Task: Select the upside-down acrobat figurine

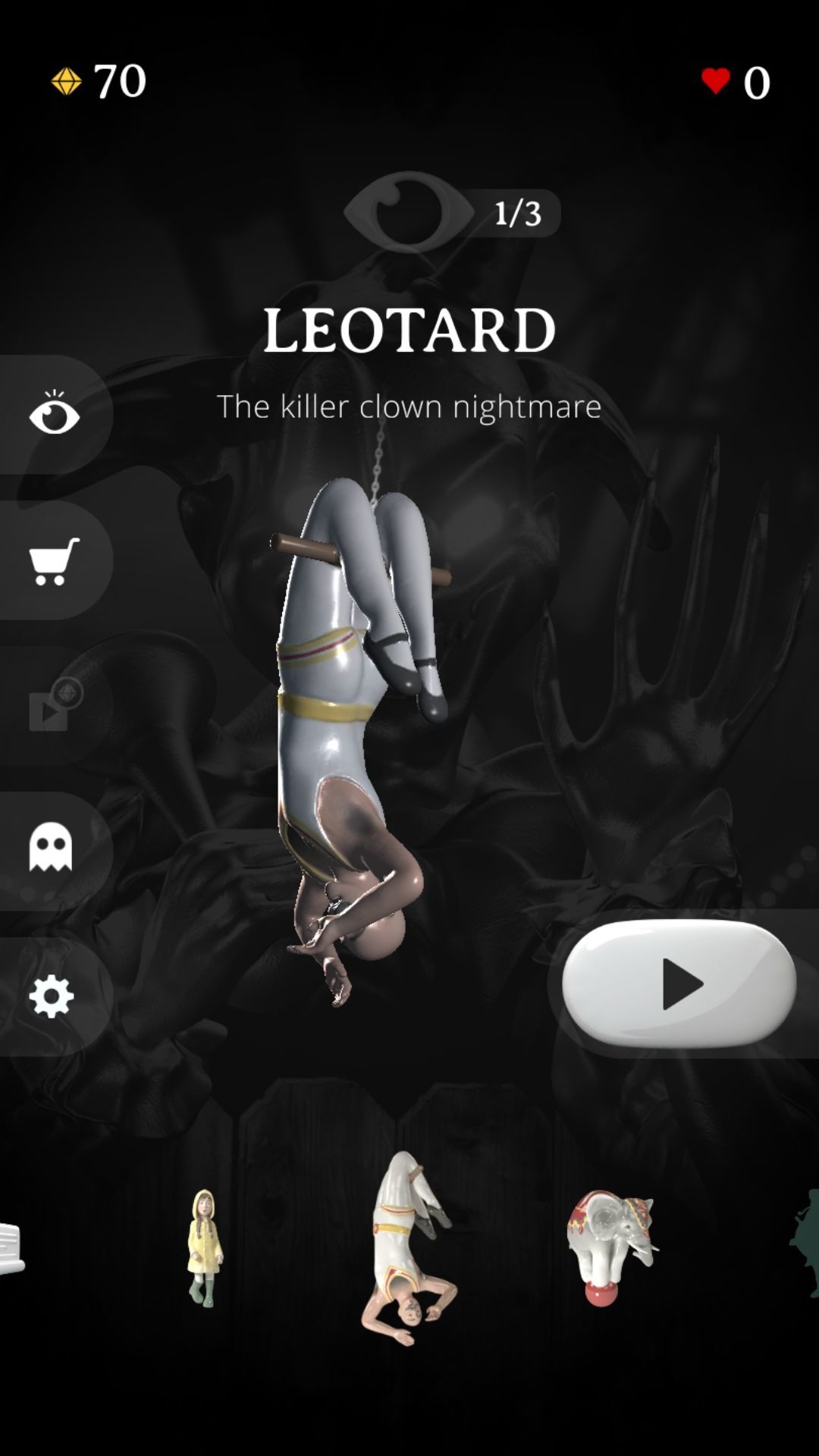Action: click(408, 1247)
